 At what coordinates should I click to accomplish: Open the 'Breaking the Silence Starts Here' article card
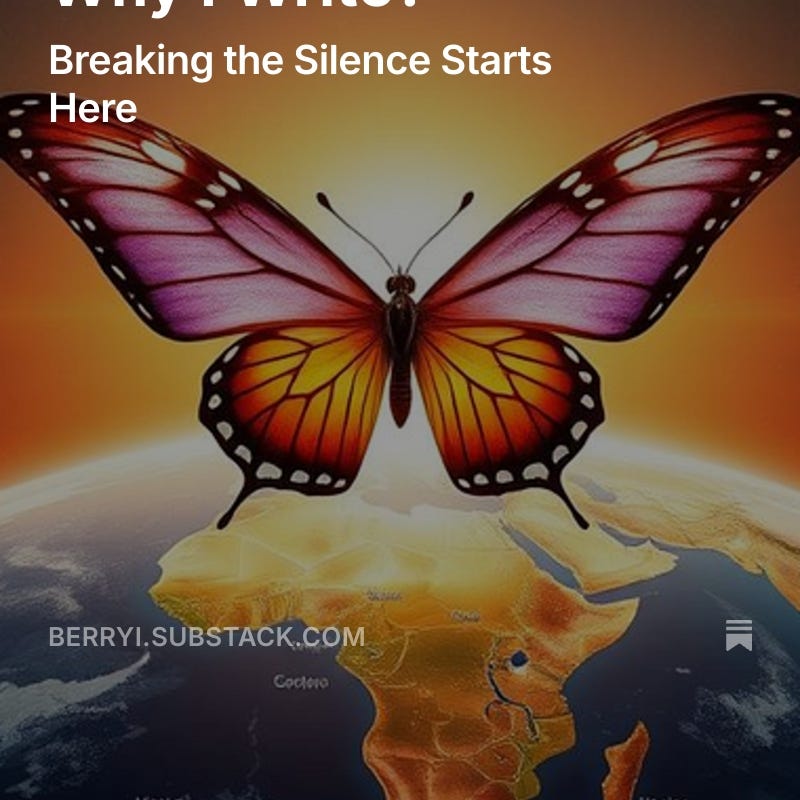(300, 83)
